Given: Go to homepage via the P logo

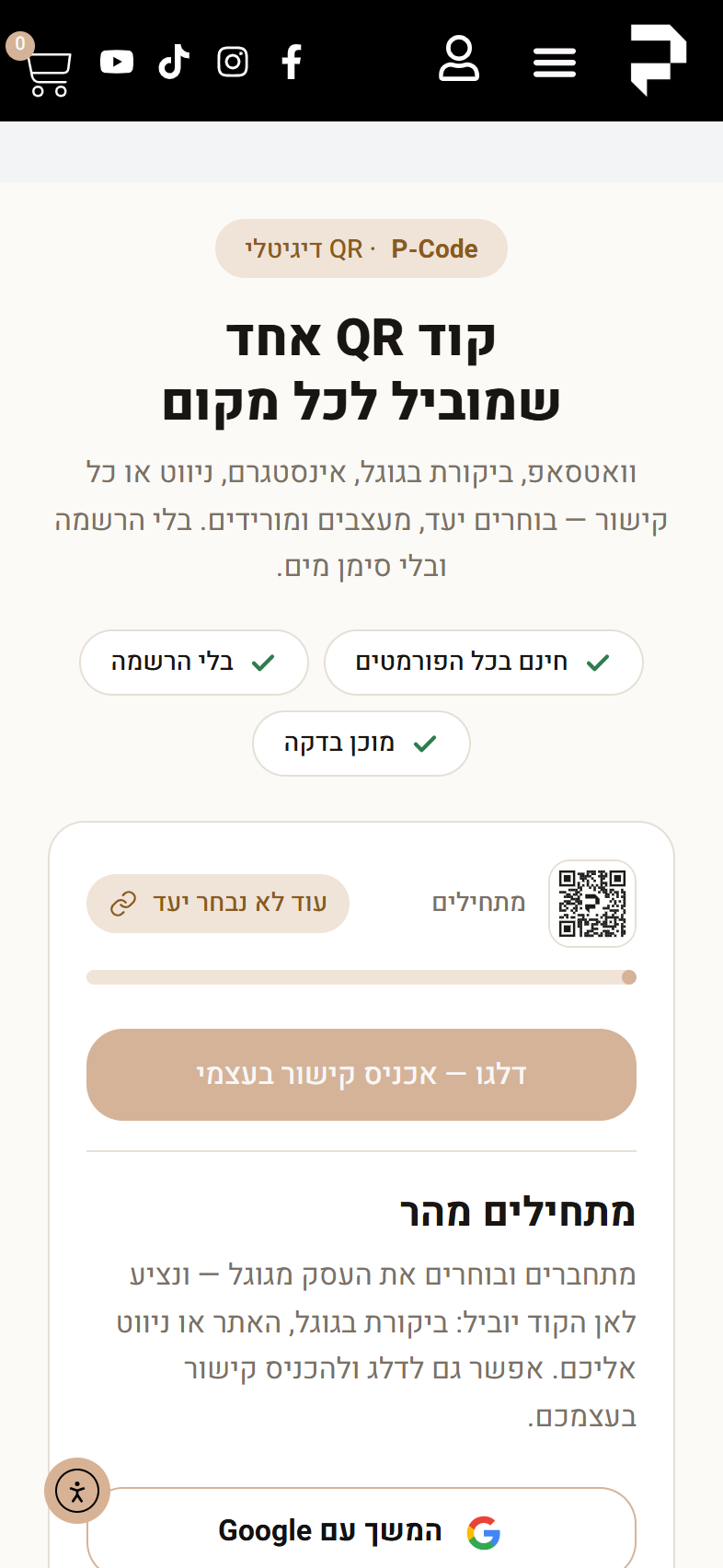Looking at the screenshot, I should tap(659, 60).
